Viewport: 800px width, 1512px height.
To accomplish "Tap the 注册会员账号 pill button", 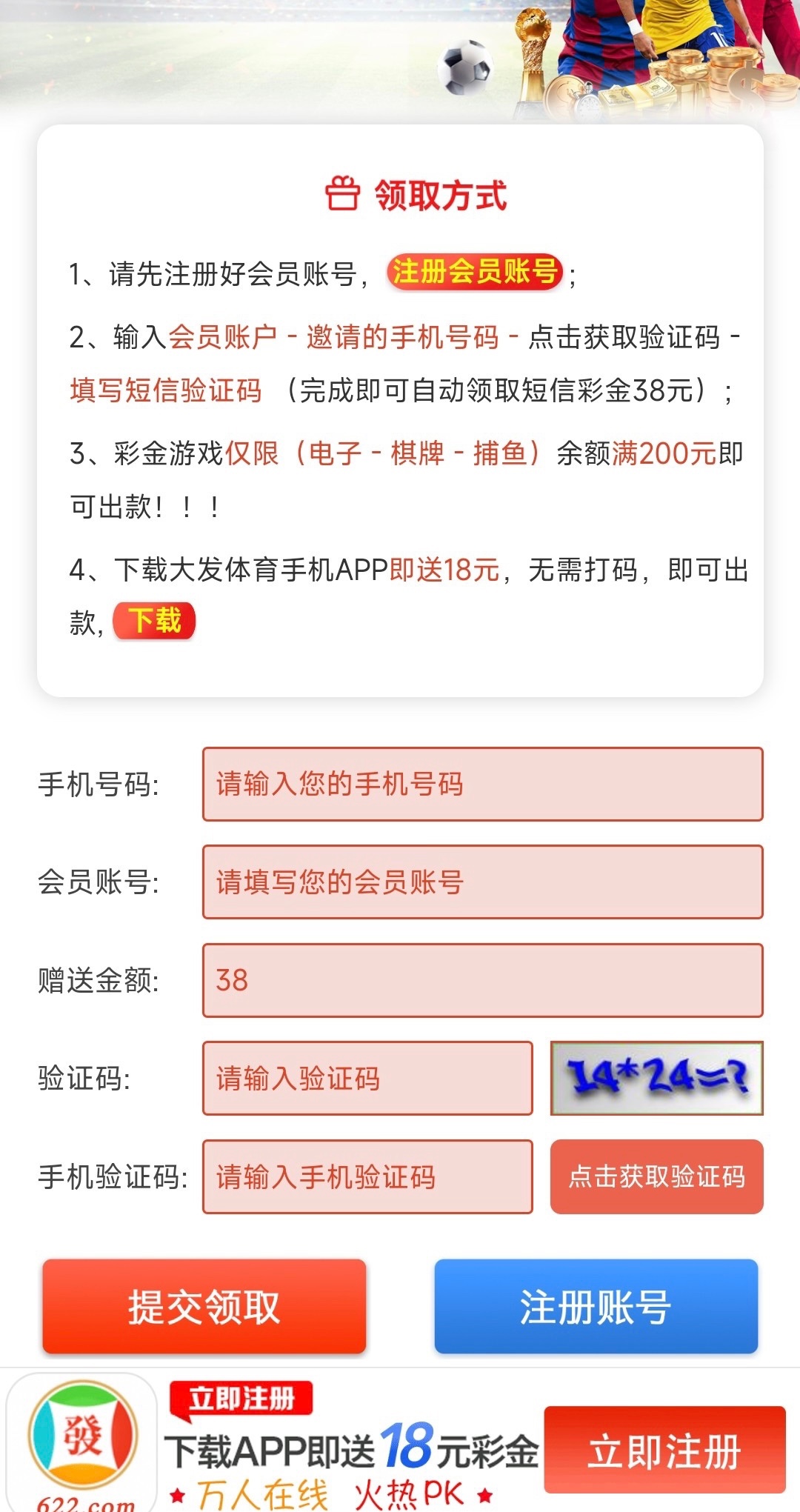I will click(474, 272).
